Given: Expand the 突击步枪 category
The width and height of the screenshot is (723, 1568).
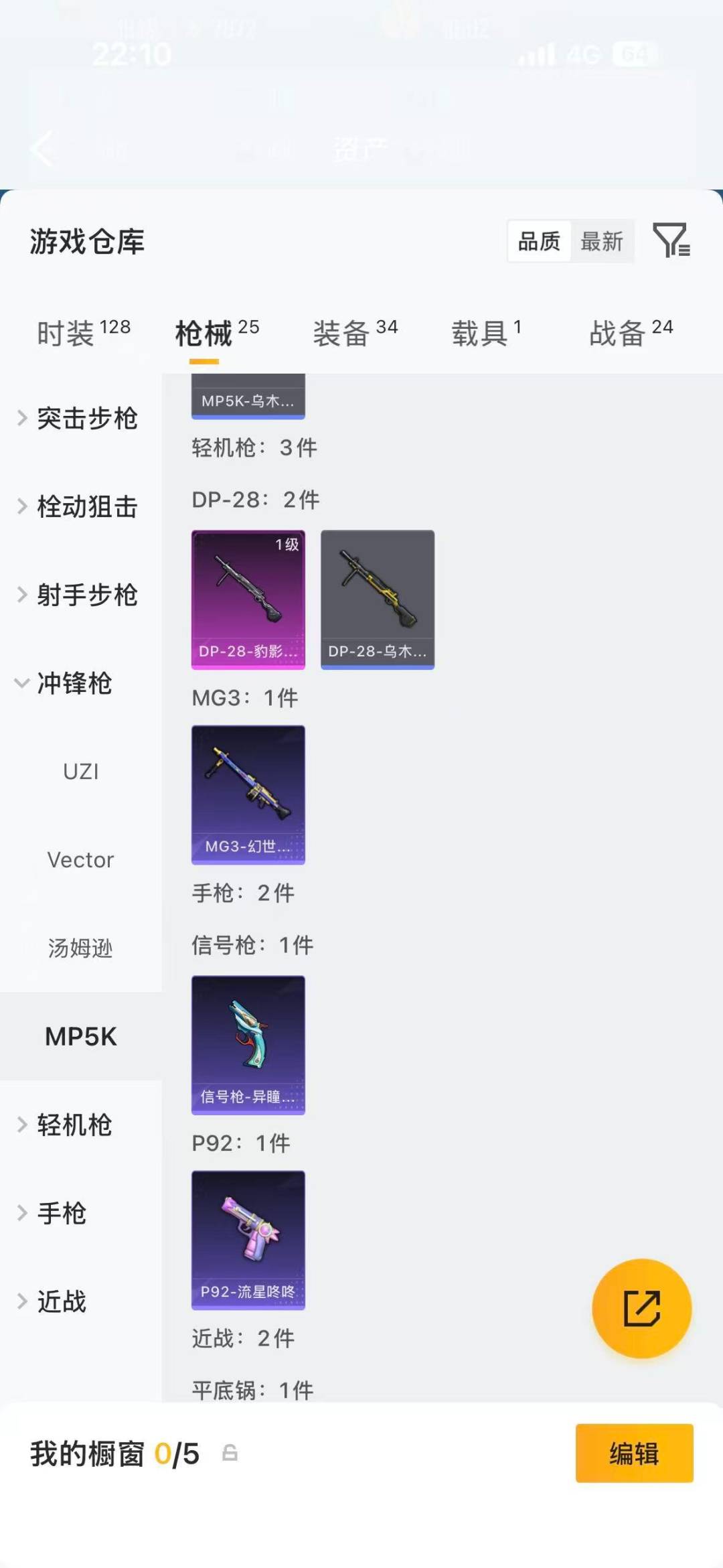Looking at the screenshot, I should point(87,418).
